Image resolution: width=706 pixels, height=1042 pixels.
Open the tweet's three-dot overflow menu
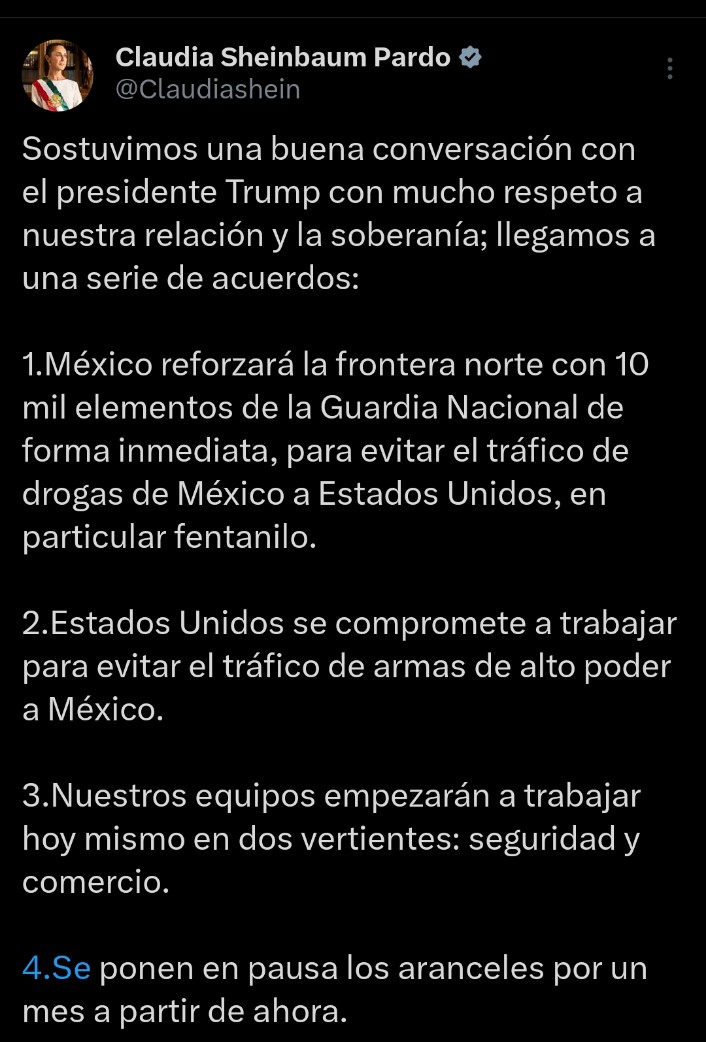[x=670, y=69]
